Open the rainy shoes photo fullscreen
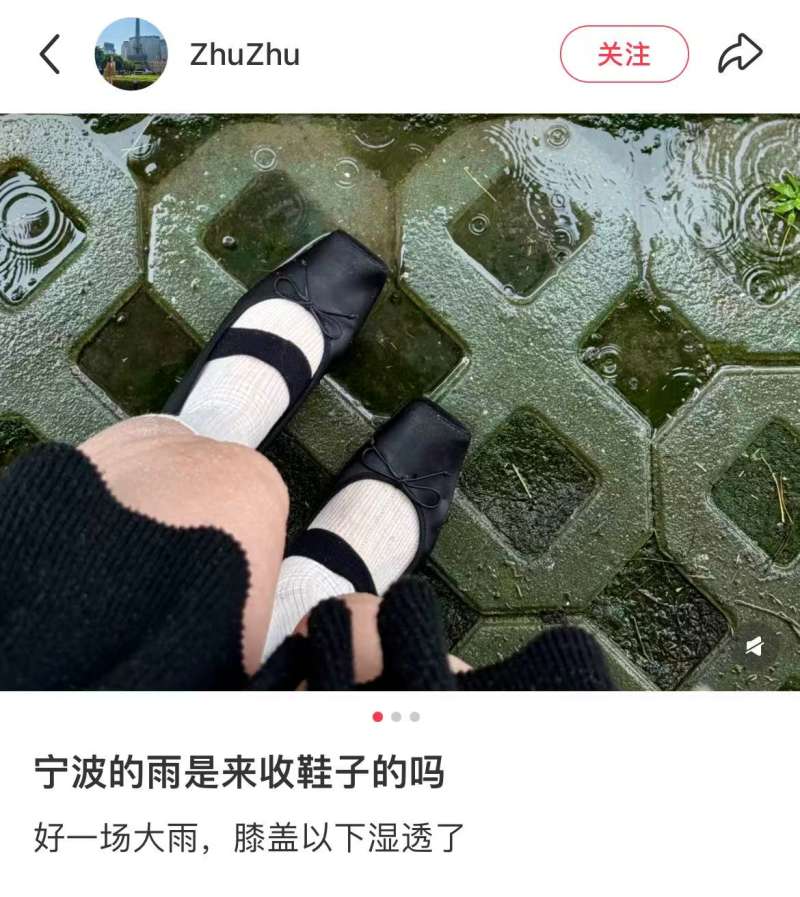Viewport: 800px width, 897px height. pyautogui.click(x=400, y=400)
